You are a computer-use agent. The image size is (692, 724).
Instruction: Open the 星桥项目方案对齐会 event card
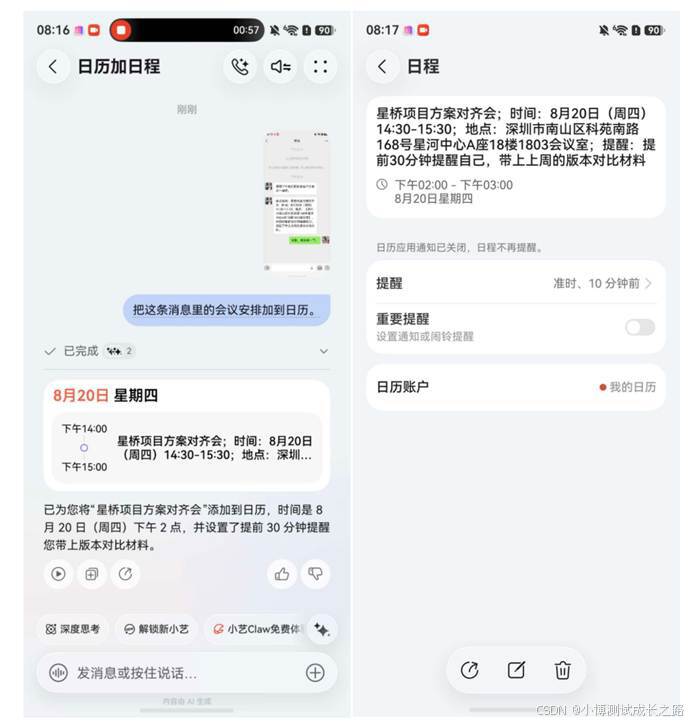tap(187, 448)
